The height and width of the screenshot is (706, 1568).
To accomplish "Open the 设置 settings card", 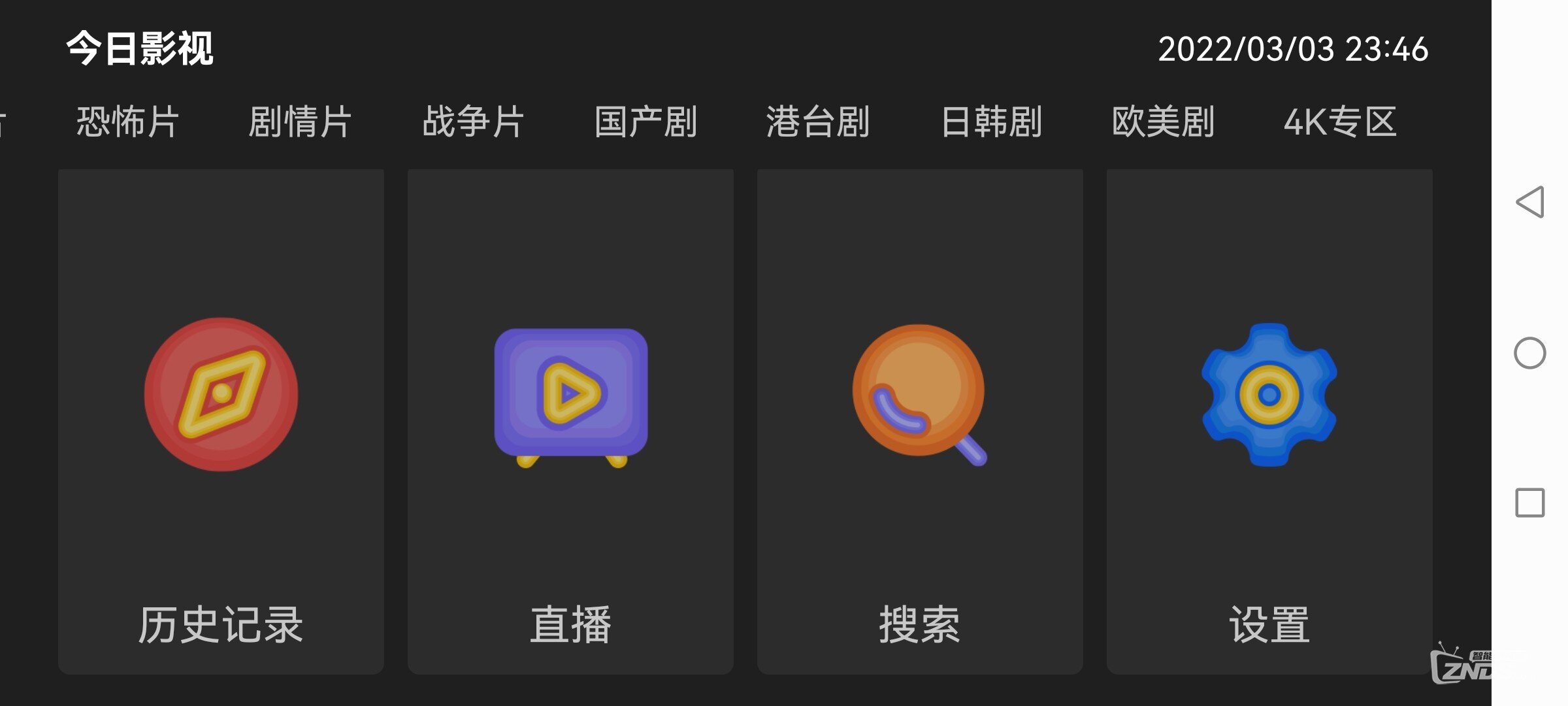I will [1269, 422].
